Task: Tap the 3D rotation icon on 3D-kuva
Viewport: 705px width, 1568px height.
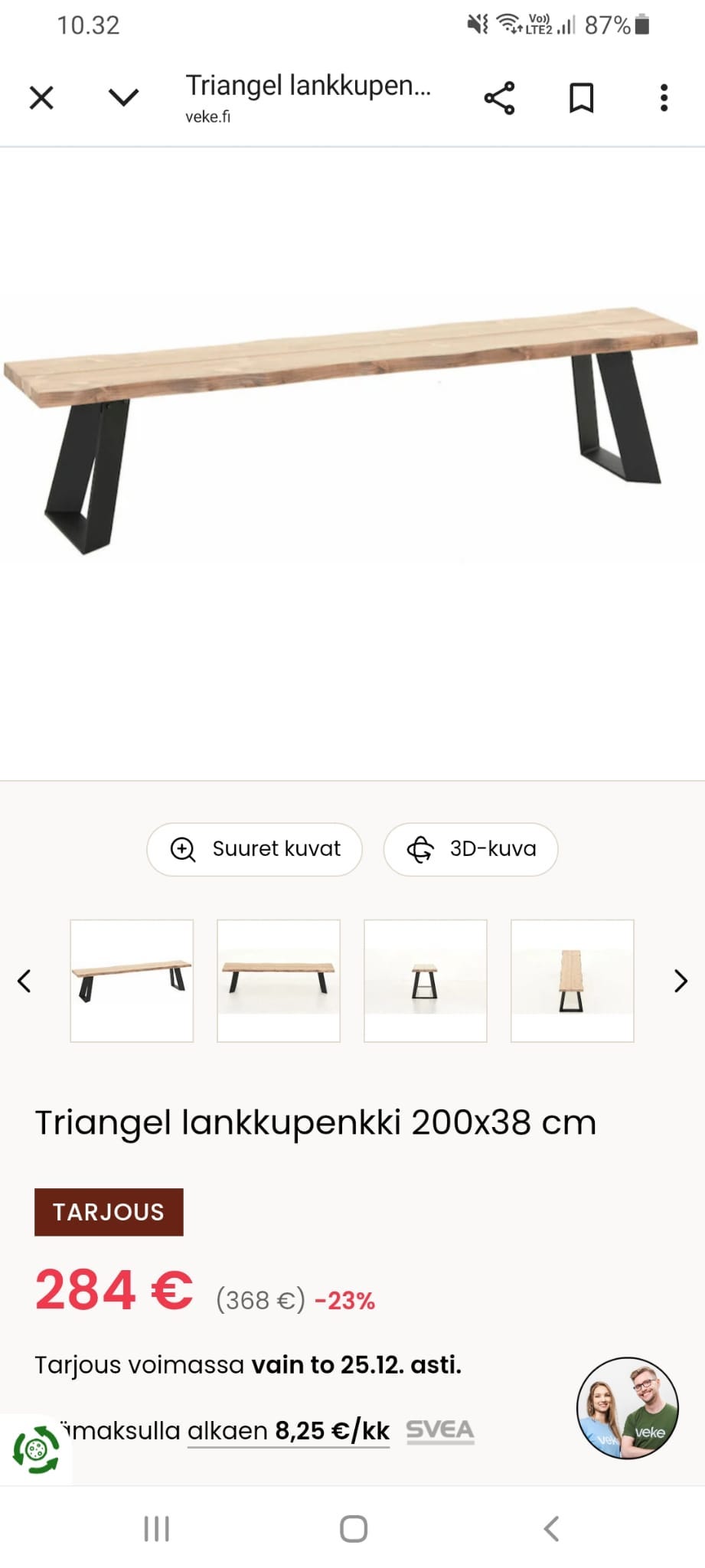Action: [420, 849]
